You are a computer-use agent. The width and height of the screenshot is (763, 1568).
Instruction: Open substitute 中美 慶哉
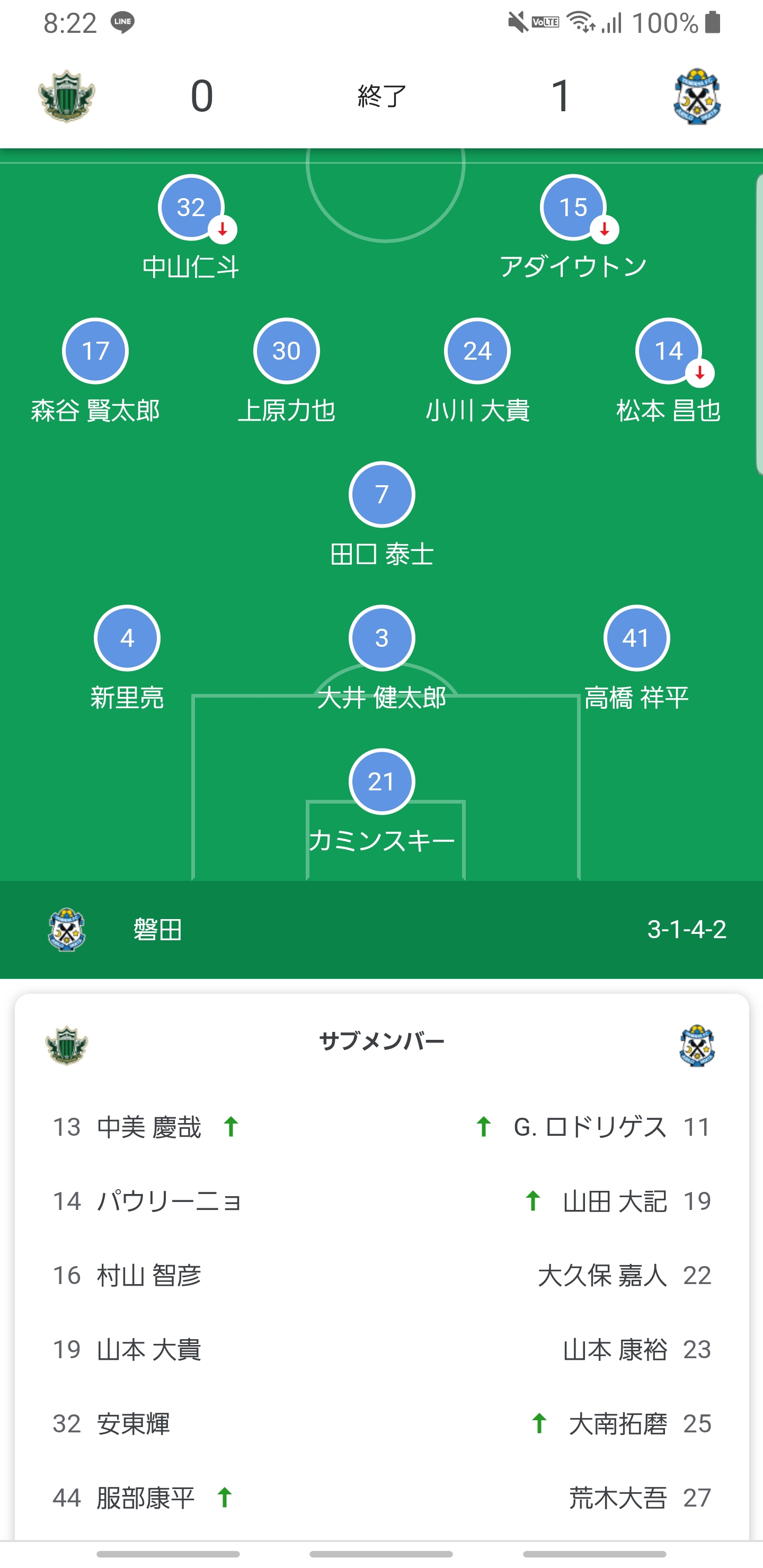149,1127
